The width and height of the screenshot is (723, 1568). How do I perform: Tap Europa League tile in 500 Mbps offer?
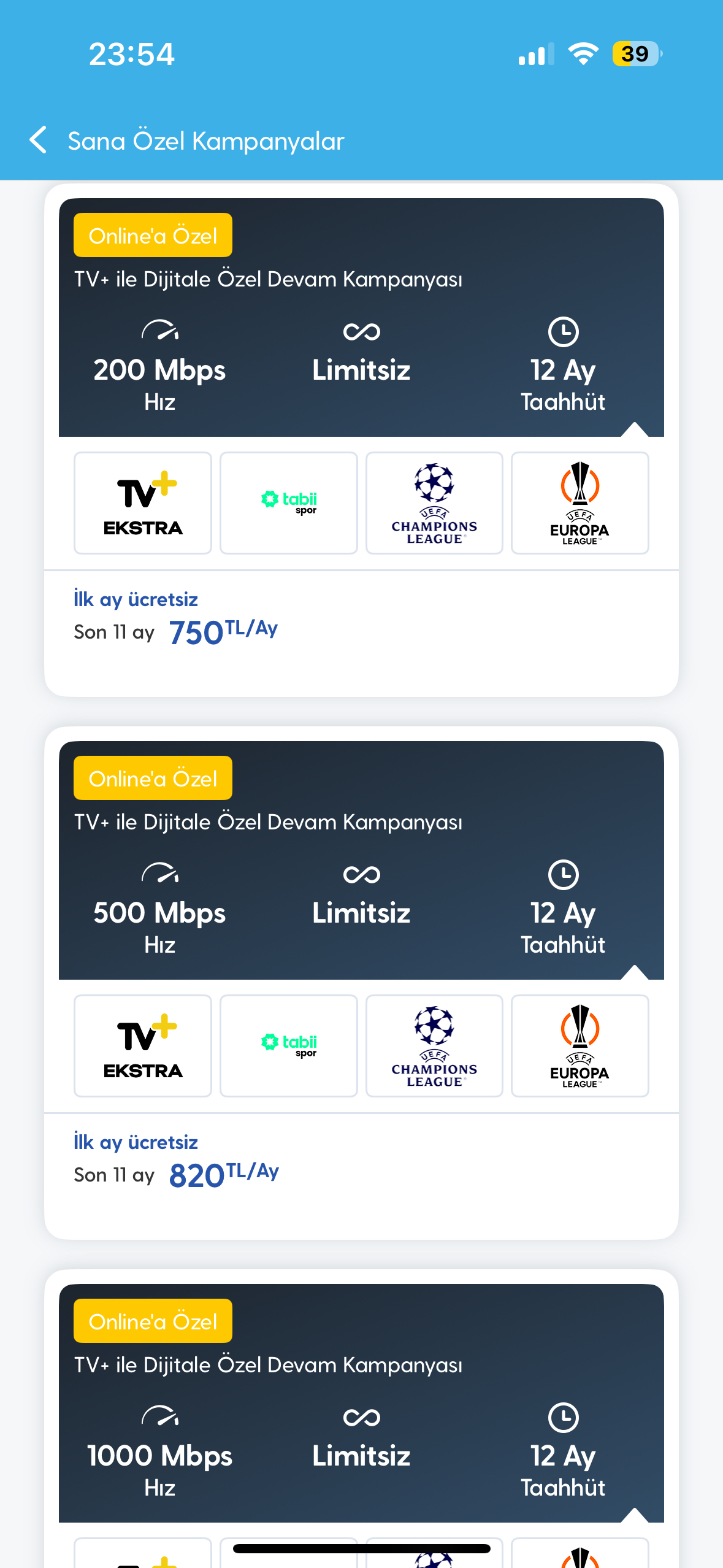580,1046
